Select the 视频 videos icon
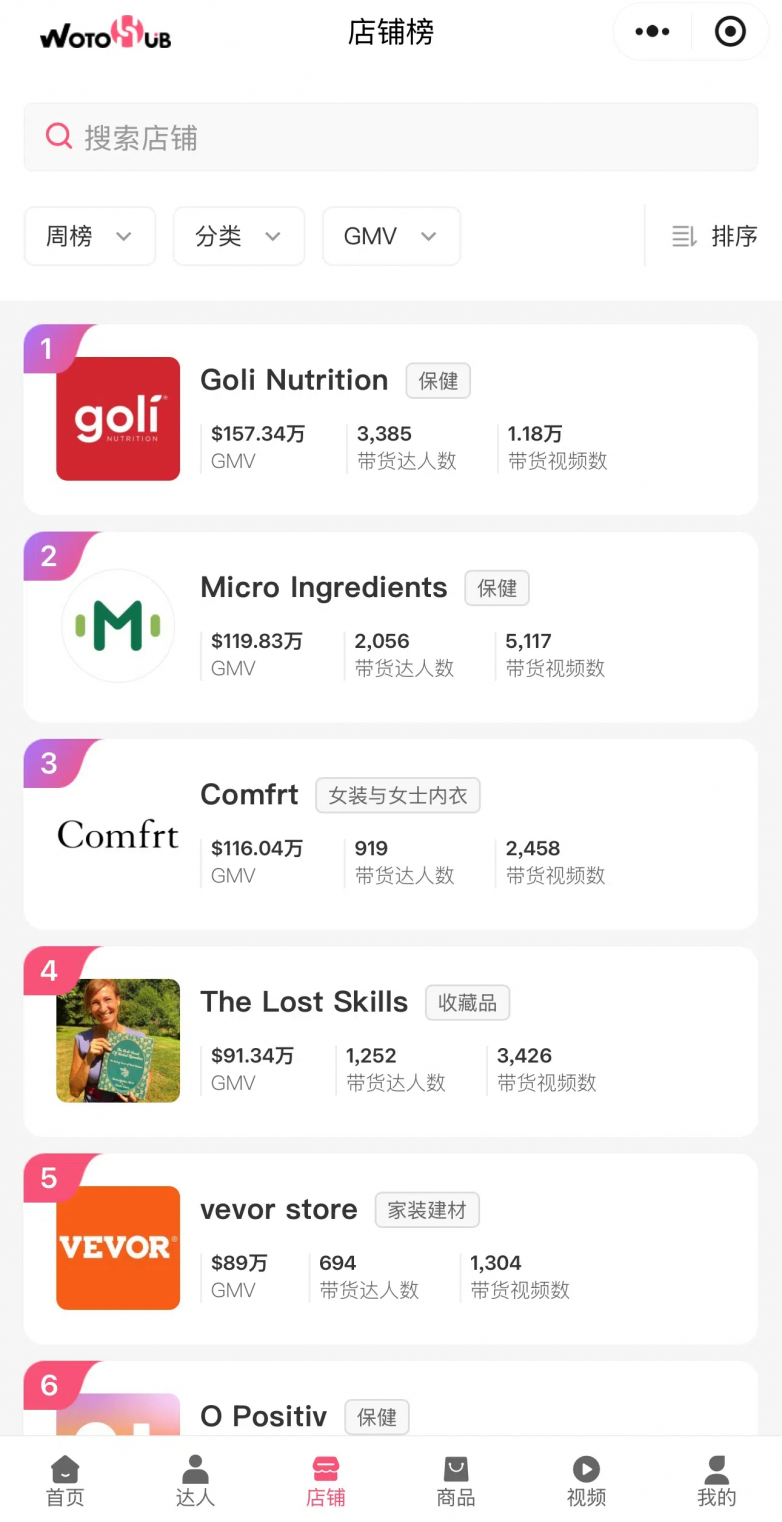Viewport: 782px width, 1522px height. [x=585, y=1480]
